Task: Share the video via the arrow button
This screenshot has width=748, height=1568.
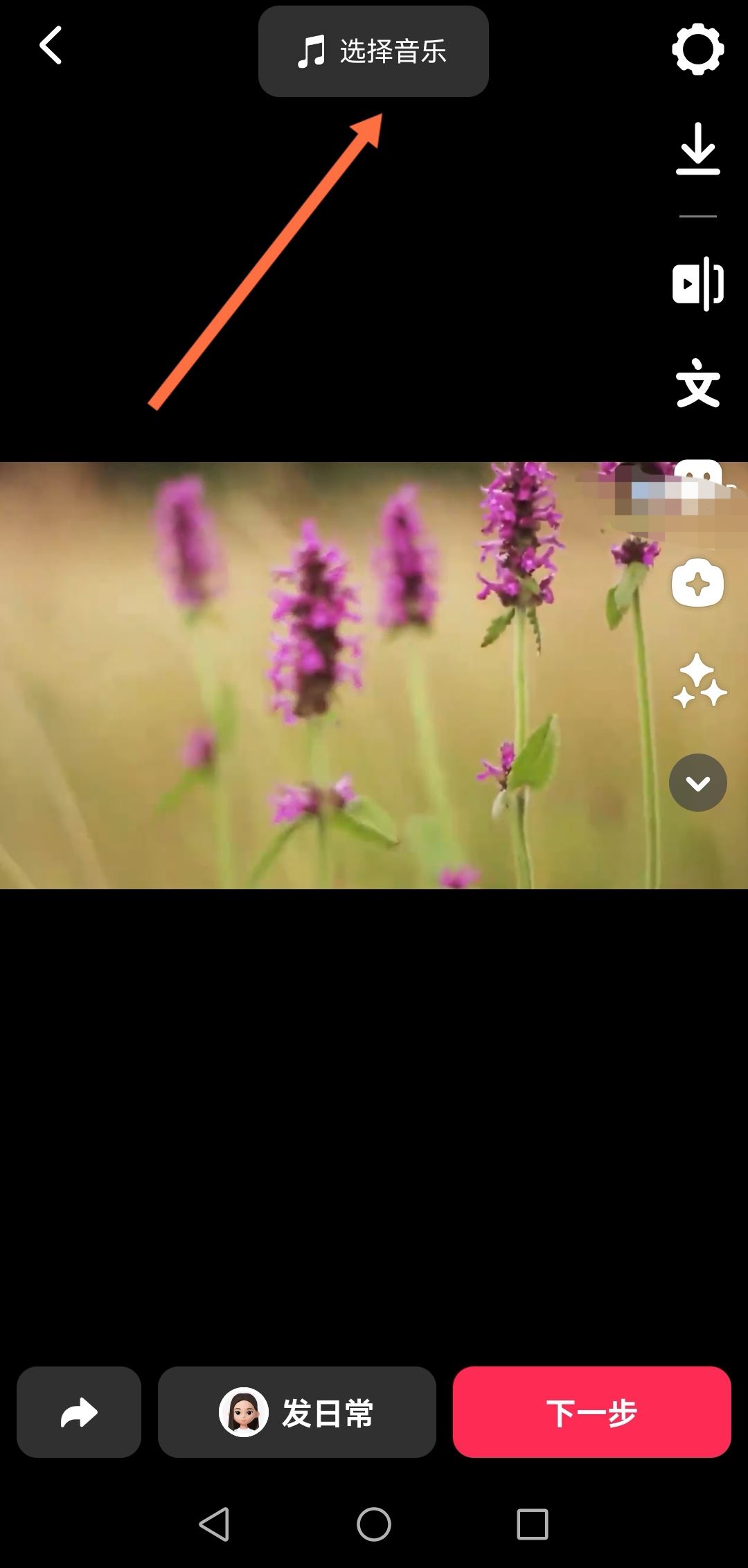Action: [79, 1412]
